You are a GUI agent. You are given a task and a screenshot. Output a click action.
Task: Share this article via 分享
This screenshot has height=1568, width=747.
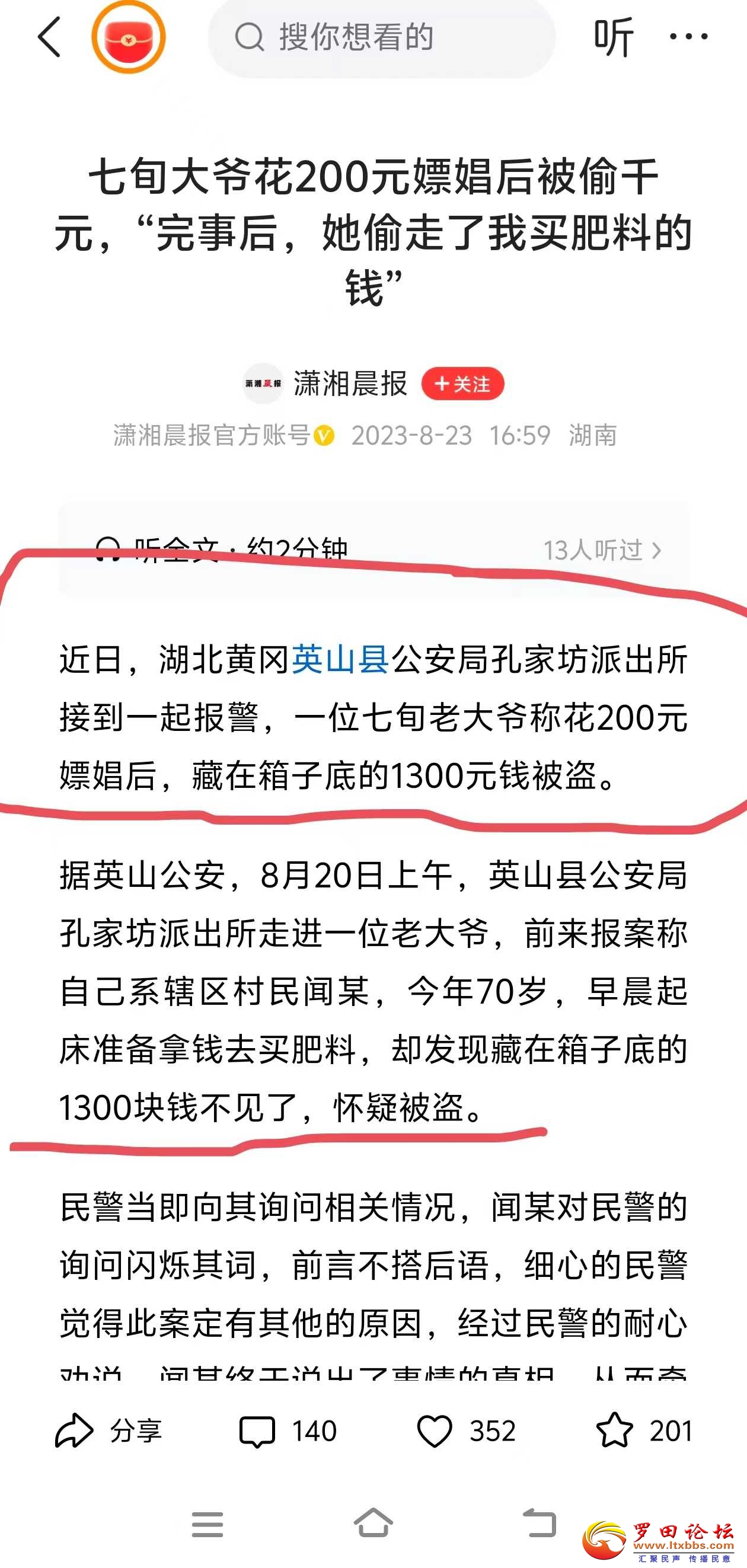coord(108,1431)
